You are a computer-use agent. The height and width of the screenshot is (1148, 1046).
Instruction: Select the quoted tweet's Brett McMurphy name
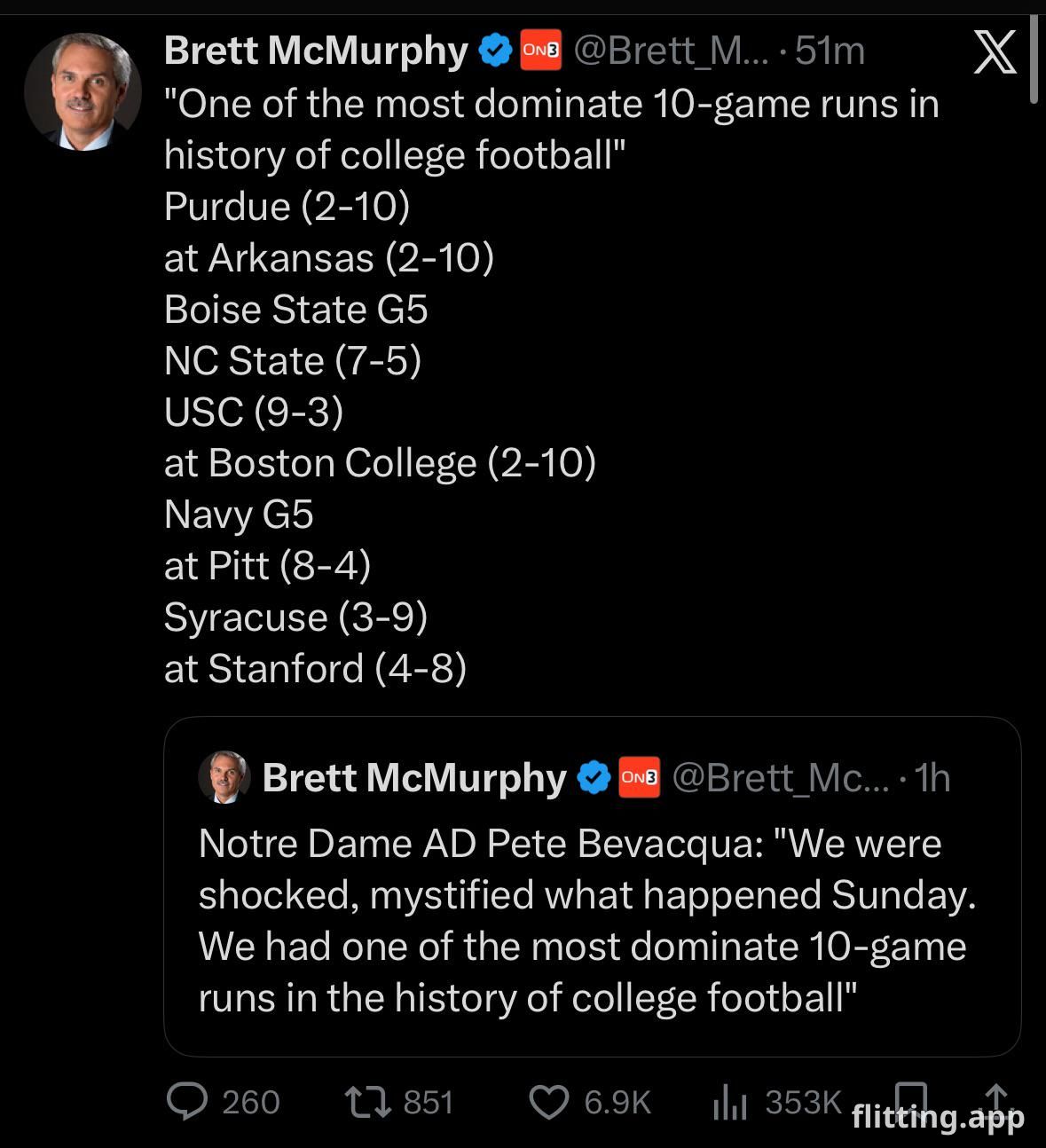(x=414, y=778)
